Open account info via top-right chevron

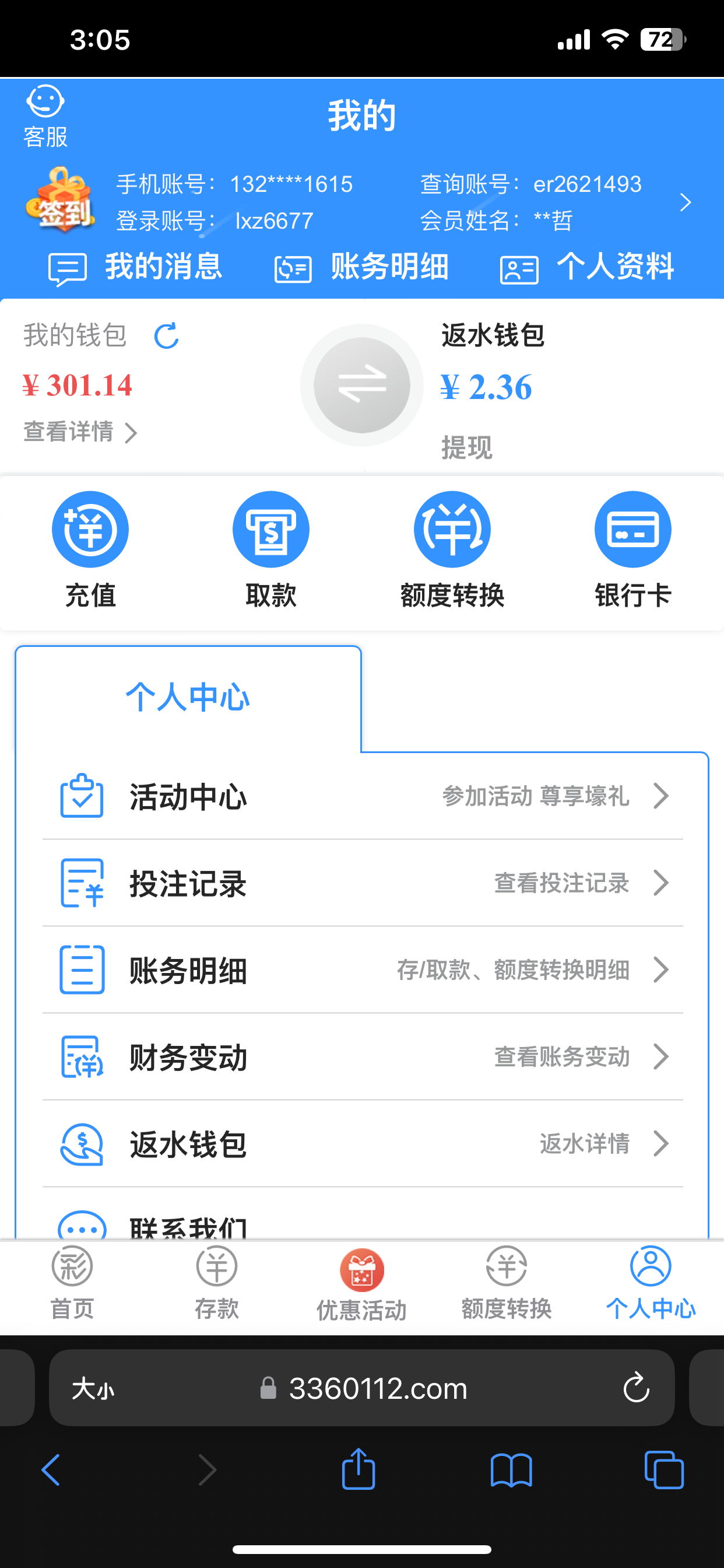coord(686,202)
